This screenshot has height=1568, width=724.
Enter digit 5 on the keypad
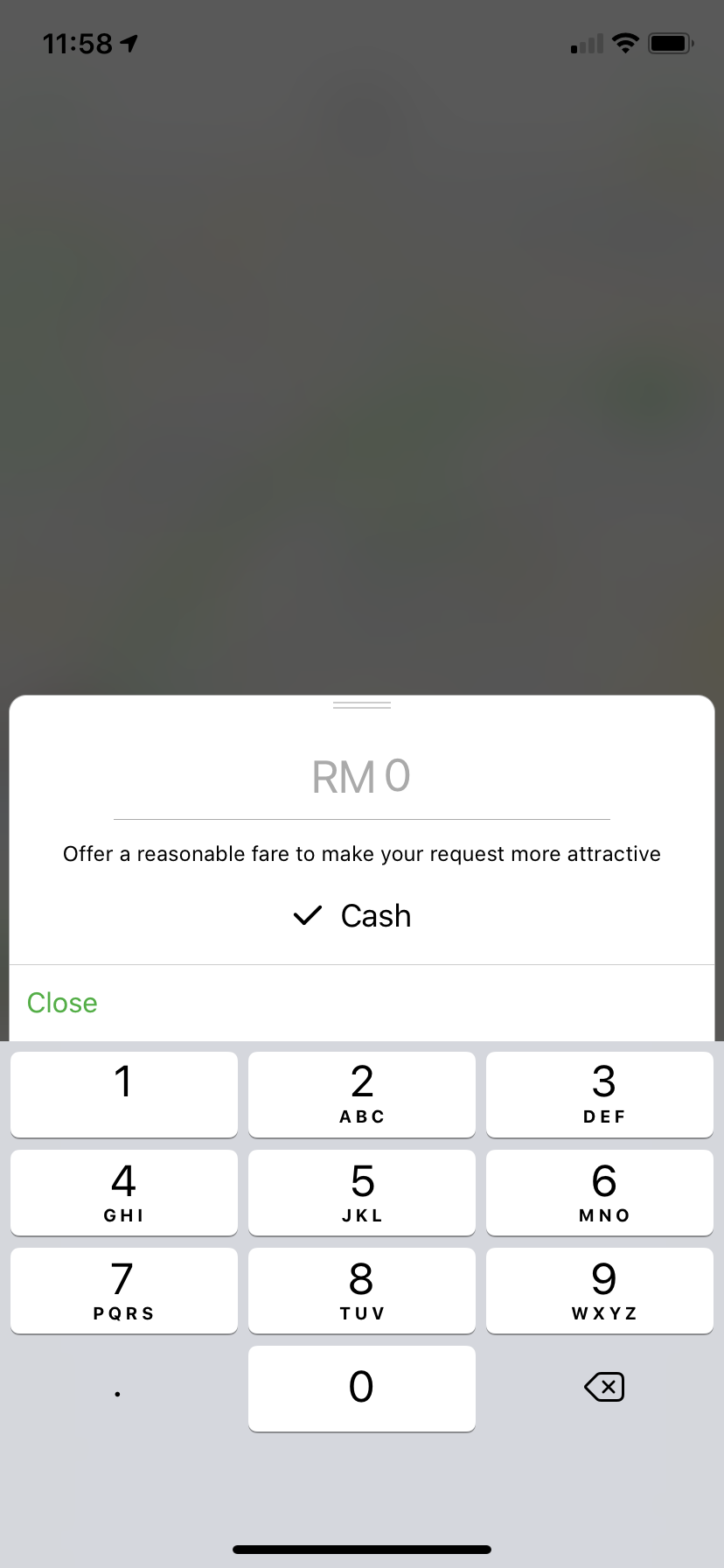pyautogui.click(x=362, y=1192)
